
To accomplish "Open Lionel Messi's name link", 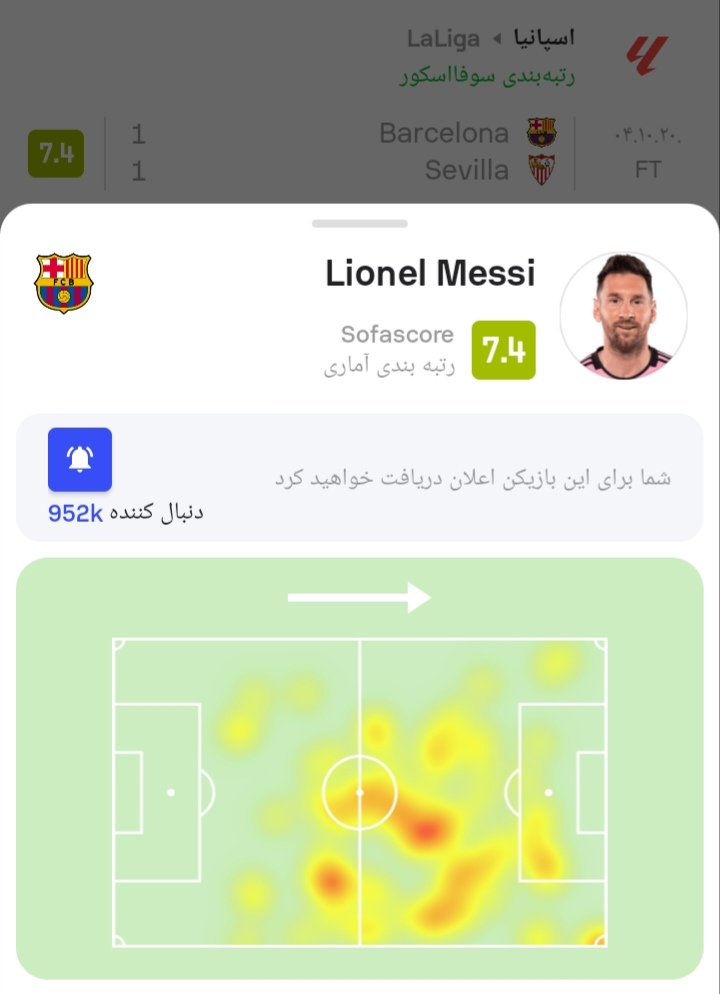I will 430,273.
